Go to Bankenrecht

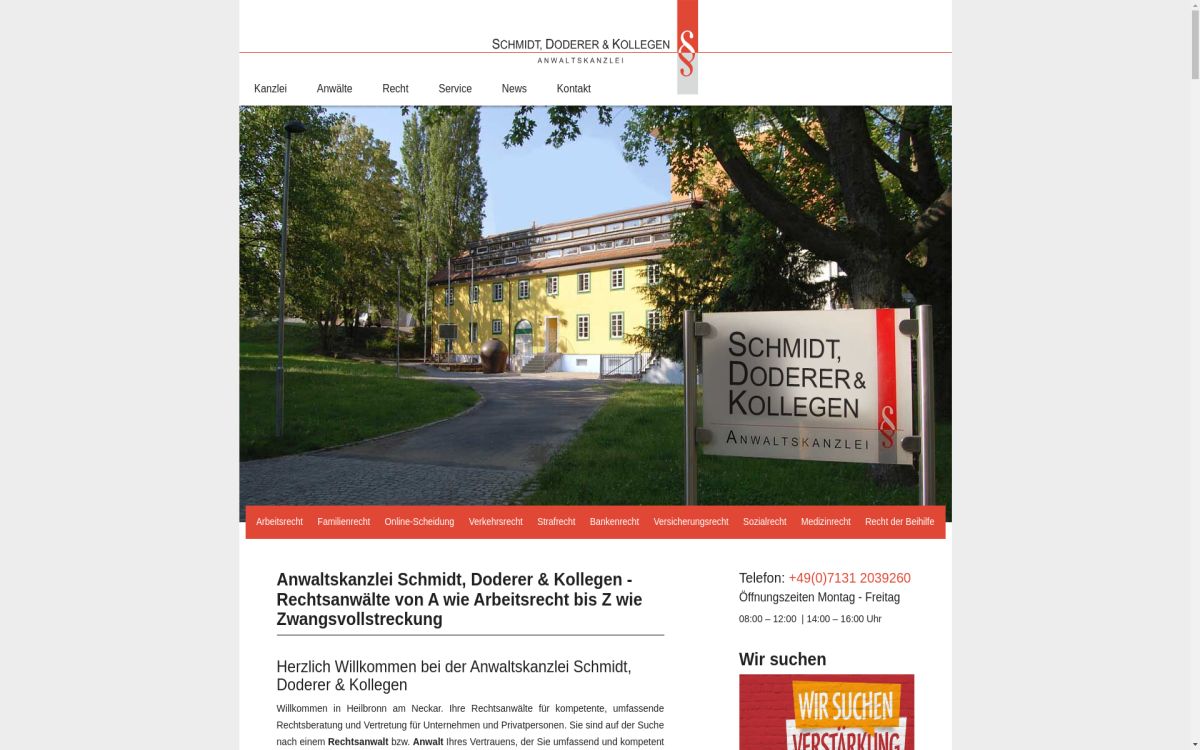[614, 522]
